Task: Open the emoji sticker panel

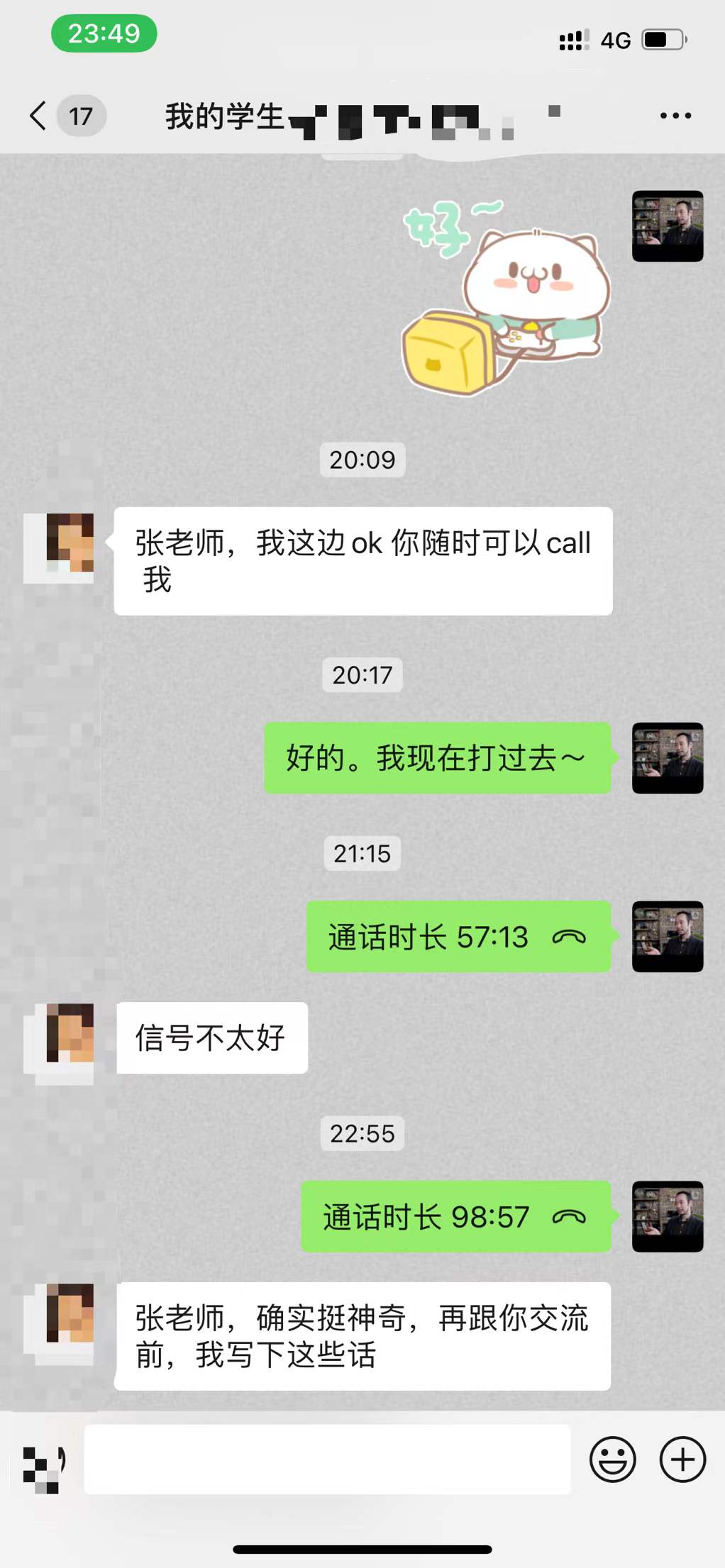Action: coord(612,1459)
